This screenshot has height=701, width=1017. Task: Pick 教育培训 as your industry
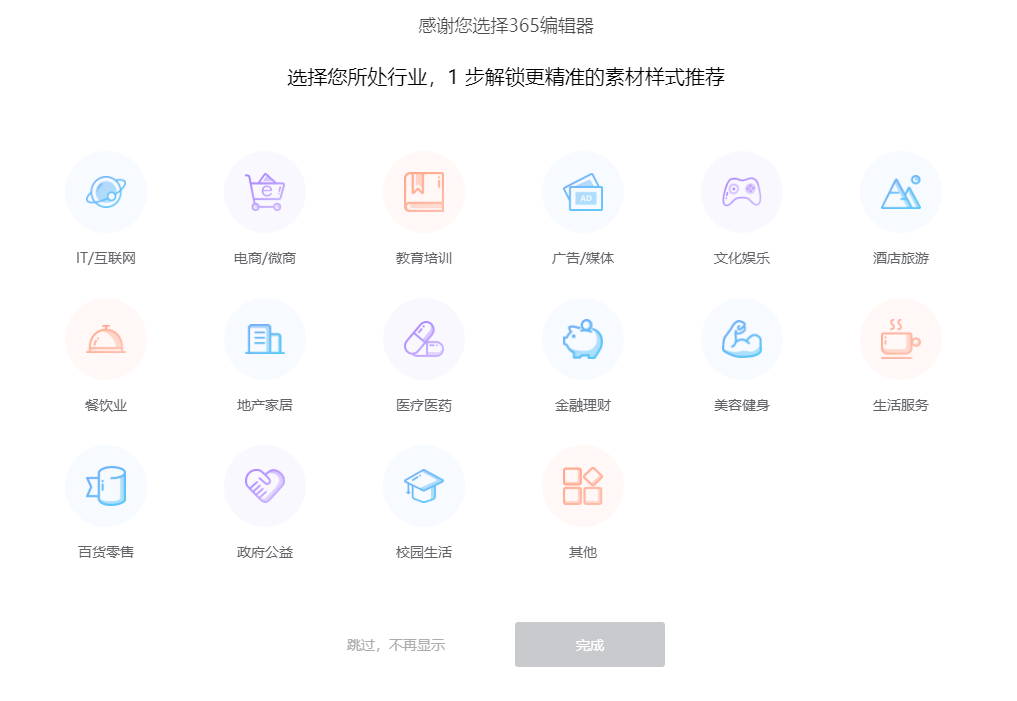[x=424, y=192]
